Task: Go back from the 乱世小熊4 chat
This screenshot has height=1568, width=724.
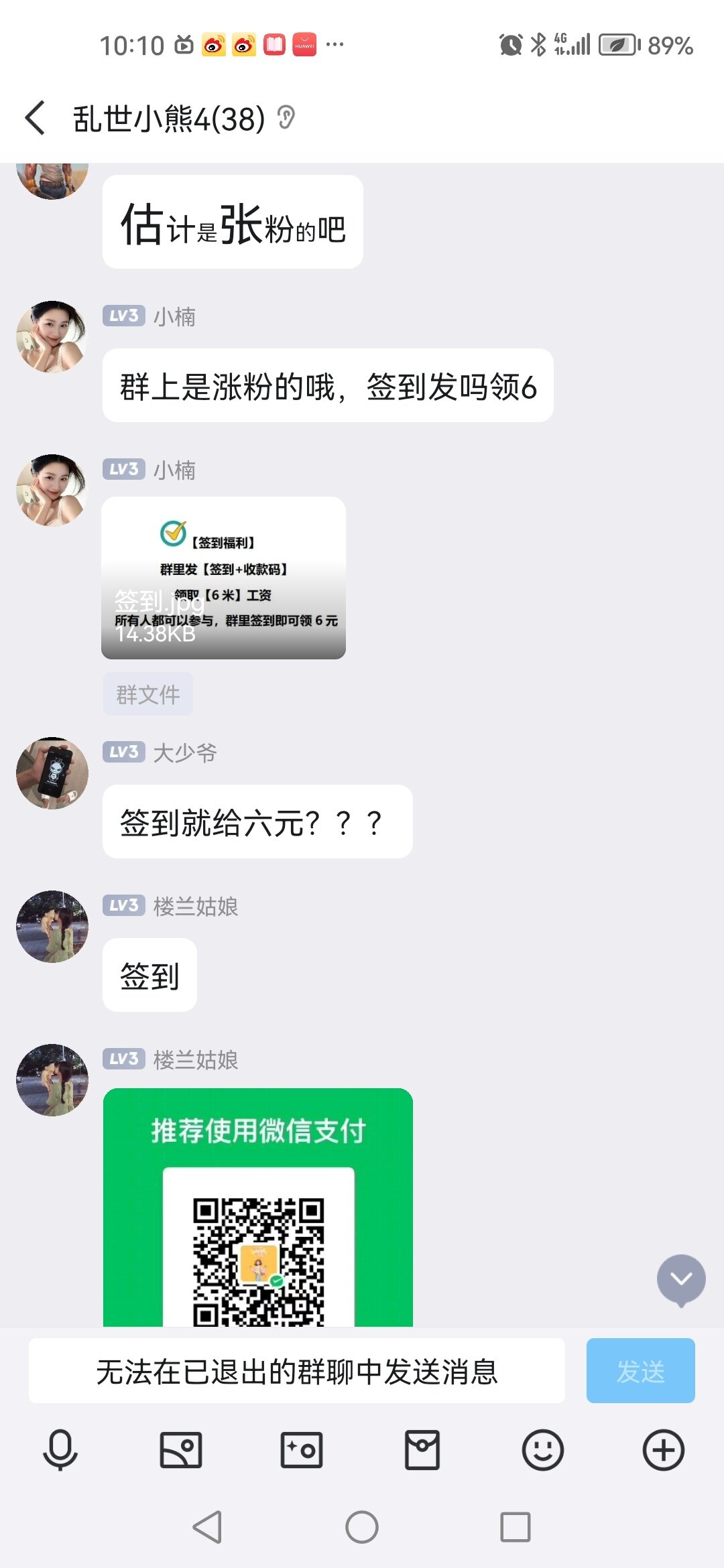Action: (x=35, y=119)
